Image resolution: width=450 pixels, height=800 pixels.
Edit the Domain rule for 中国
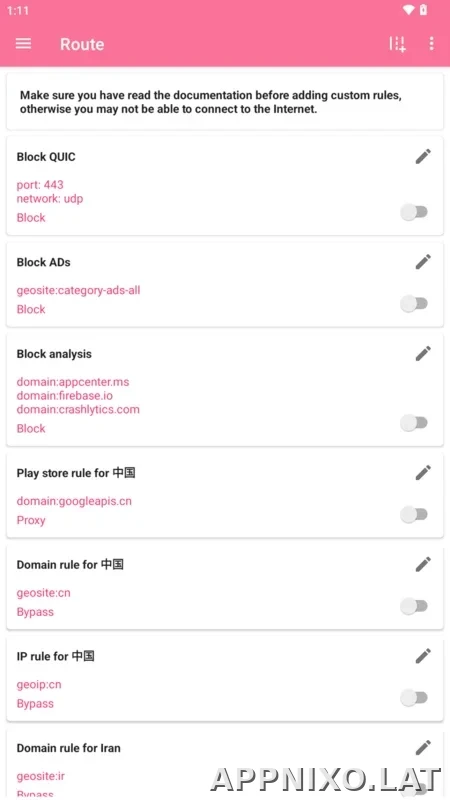(x=423, y=564)
